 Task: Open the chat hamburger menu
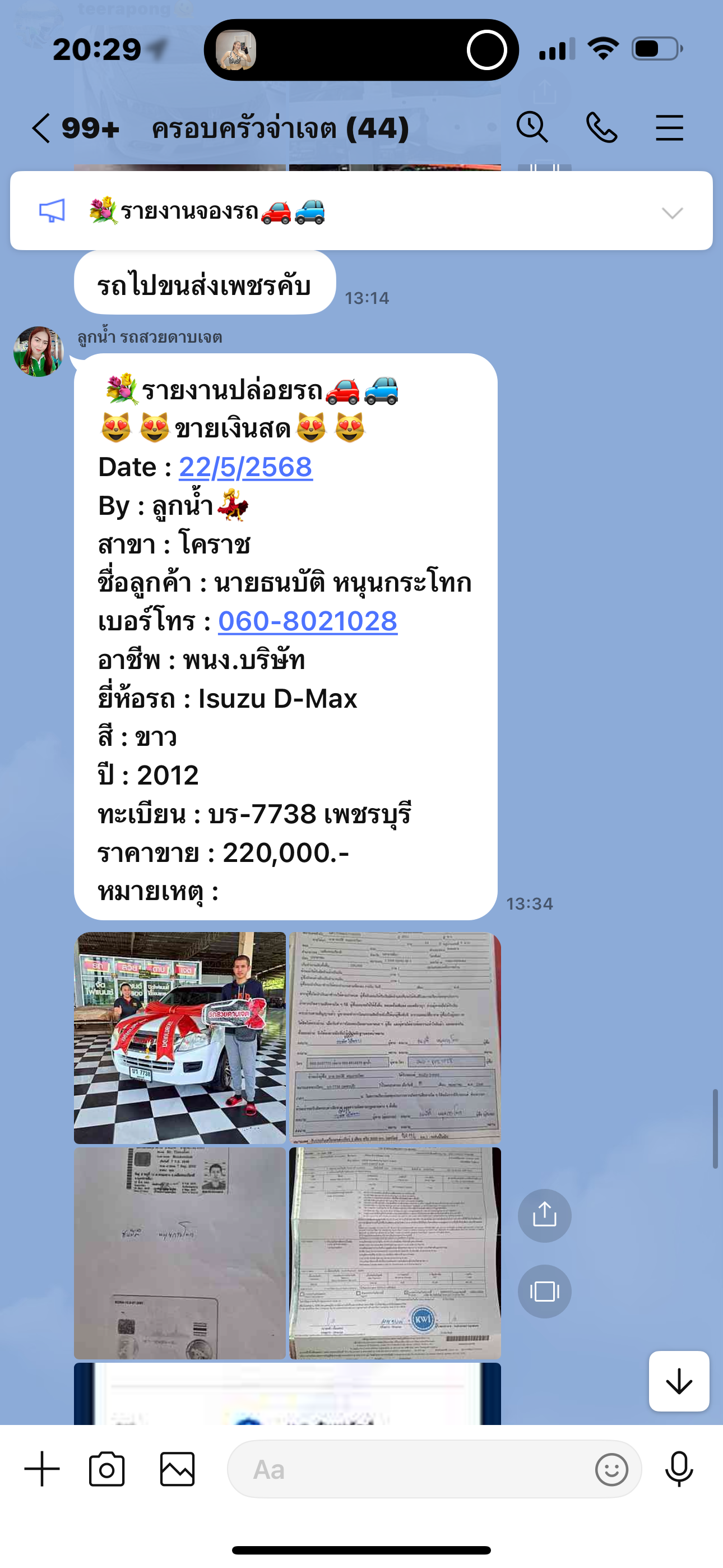pyautogui.click(x=669, y=128)
